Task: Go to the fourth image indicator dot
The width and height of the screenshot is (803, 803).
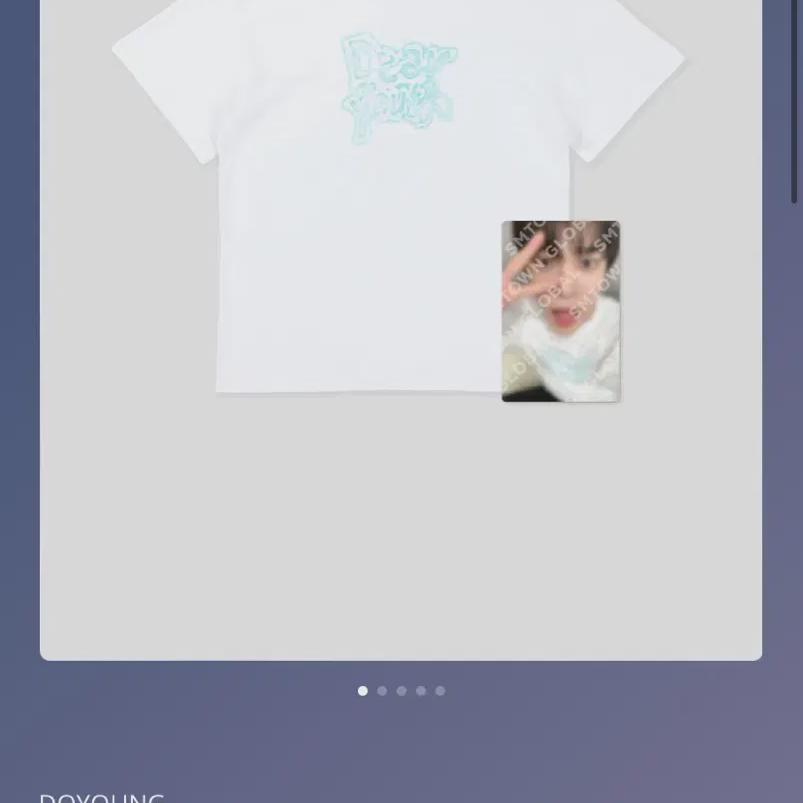Action: tap(421, 691)
